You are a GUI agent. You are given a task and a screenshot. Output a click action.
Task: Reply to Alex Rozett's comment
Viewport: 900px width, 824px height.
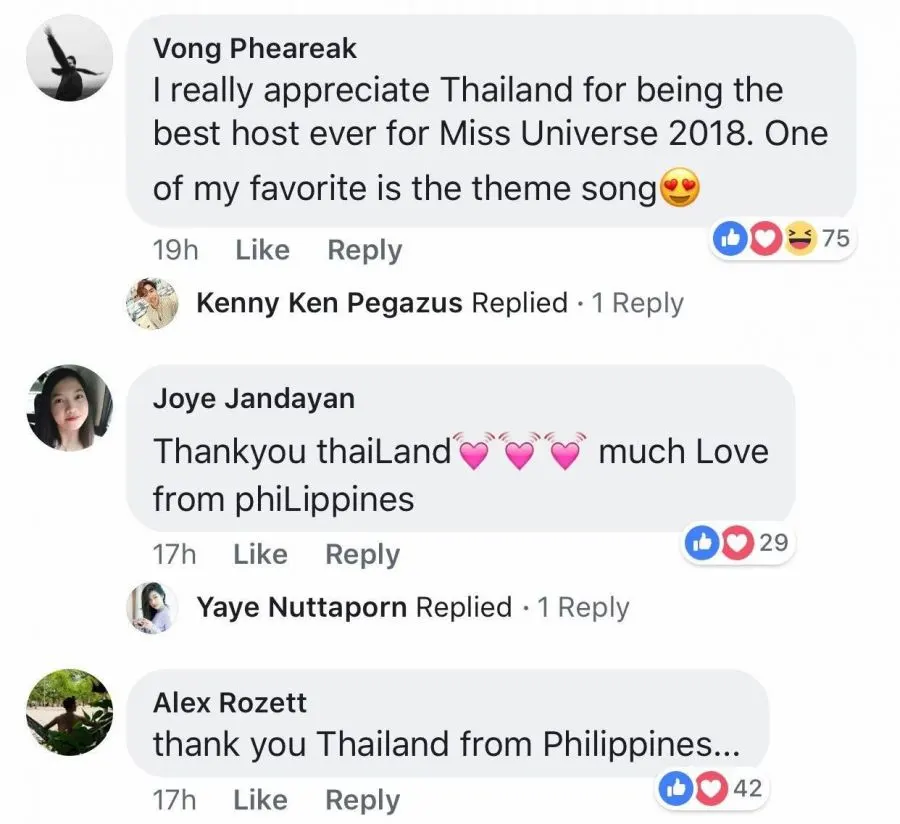click(x=362, y=800)
